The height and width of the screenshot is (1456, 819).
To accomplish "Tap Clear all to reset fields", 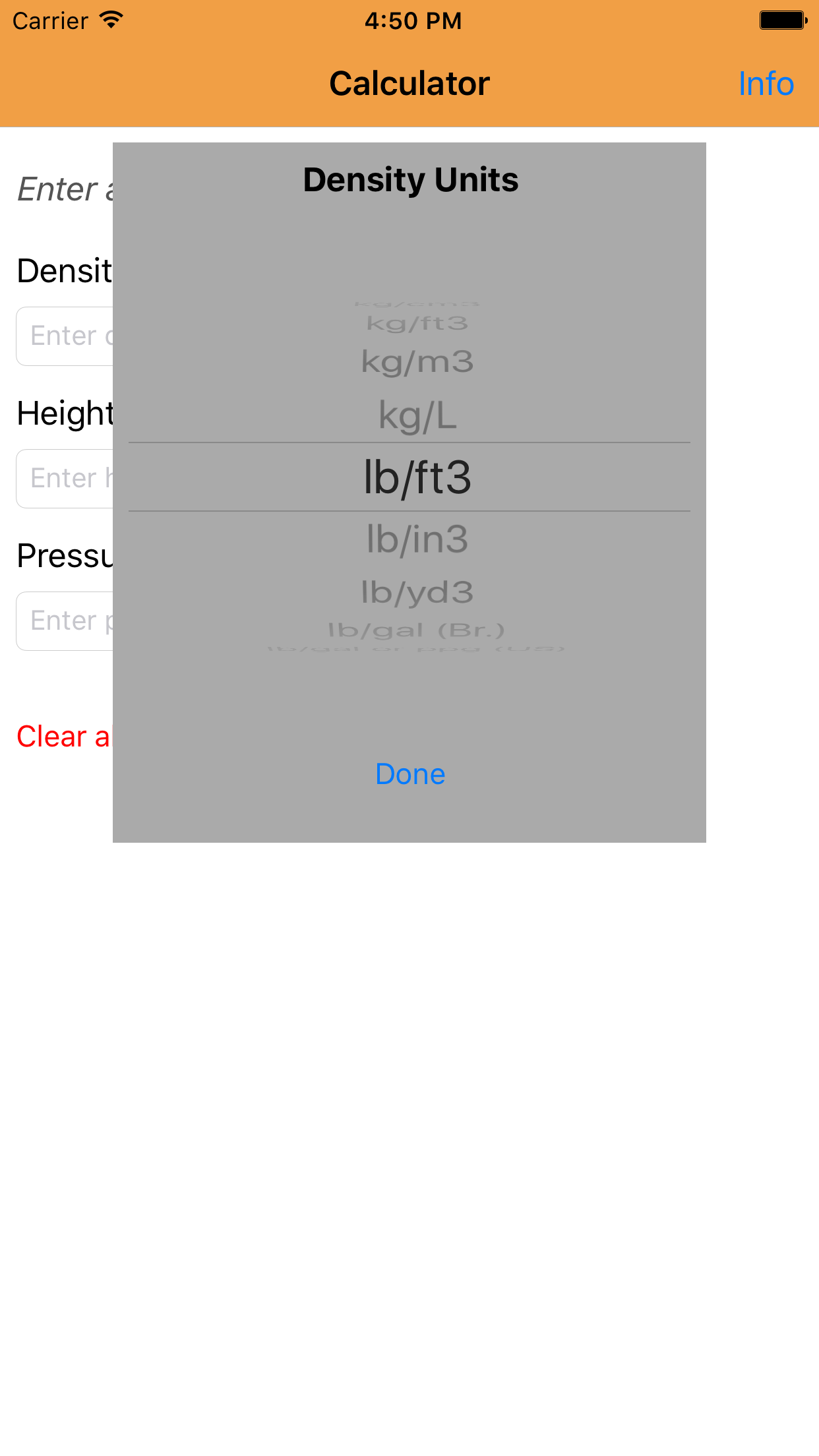I will tap(65, 736).
